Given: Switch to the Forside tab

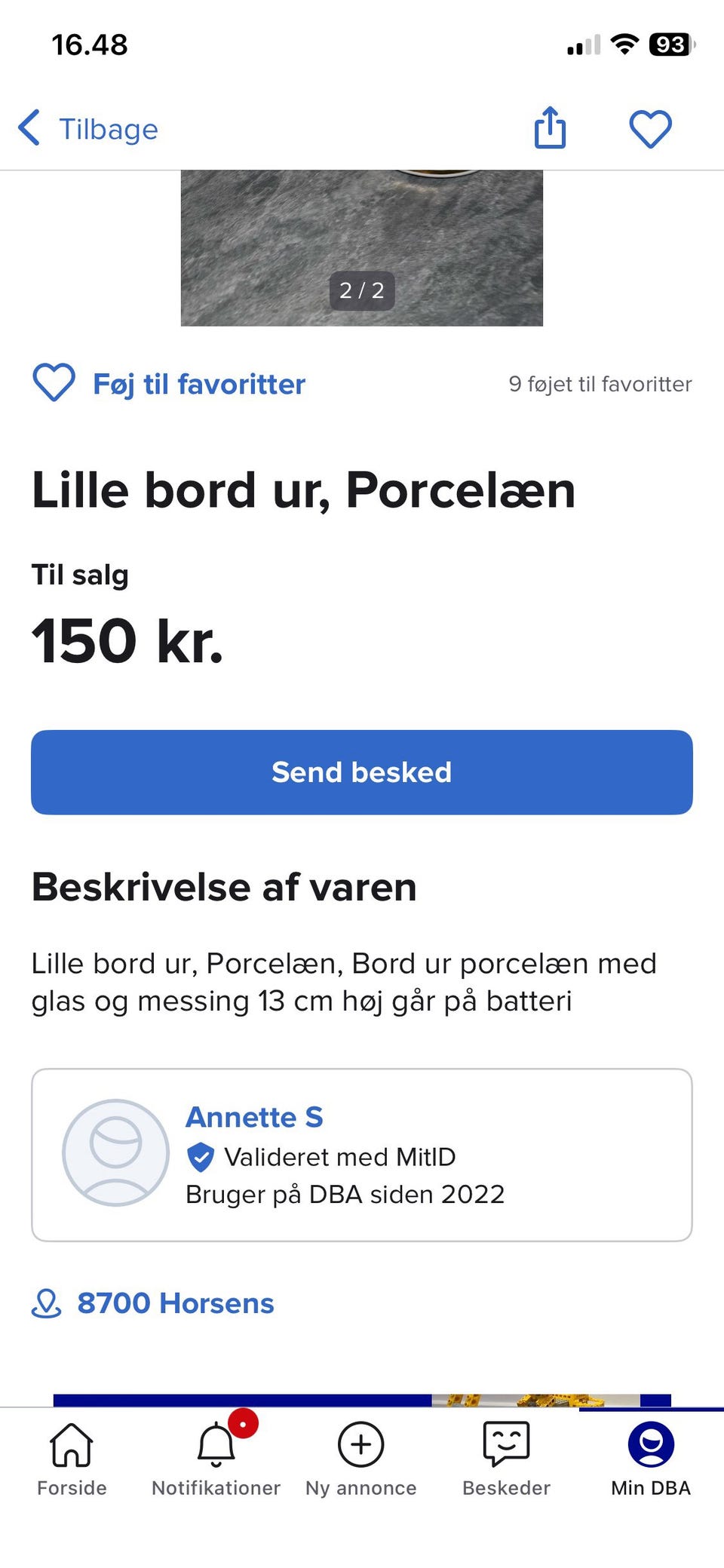Looking at the screenshot, I should (72, 1459).
